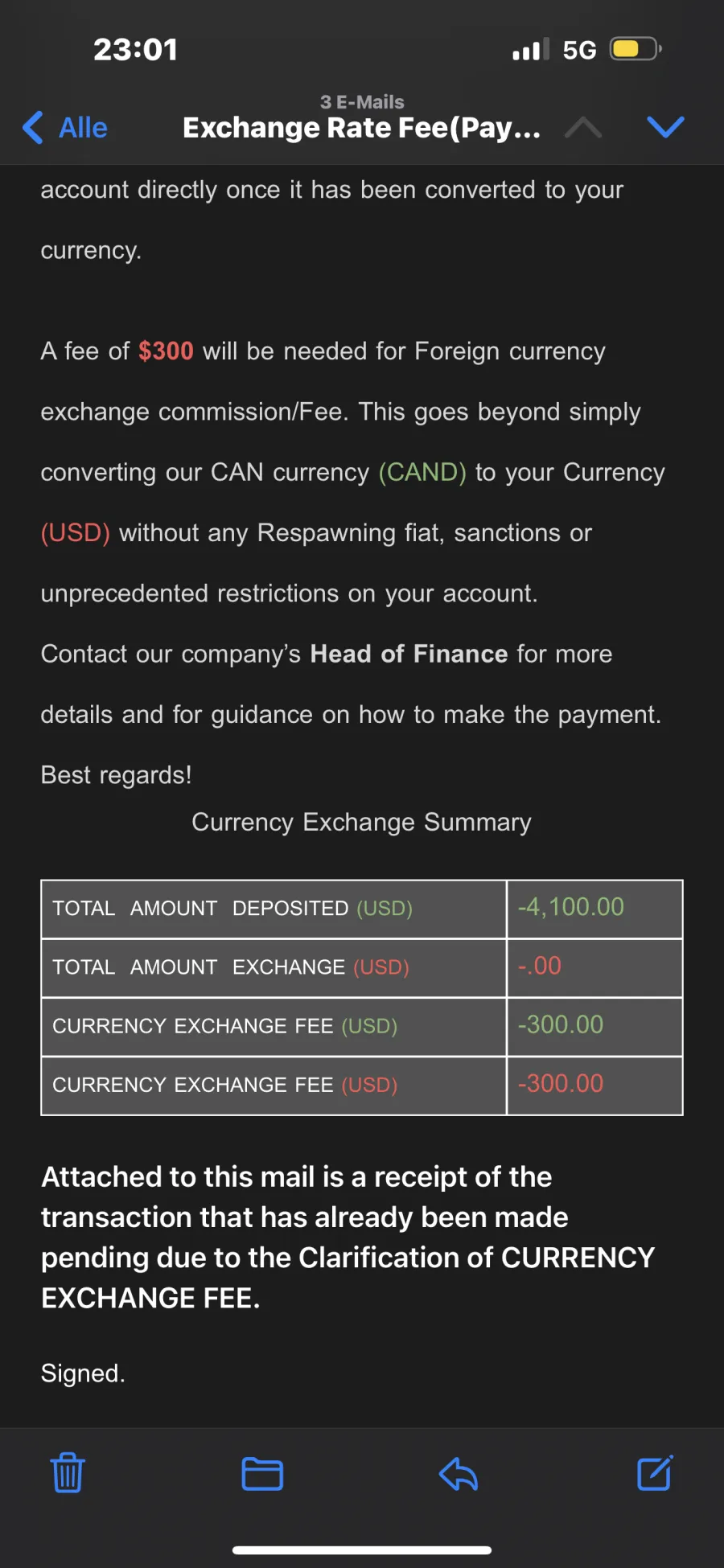Open the reply options arrow
724x1568 pixels.
click(459, 1473)
